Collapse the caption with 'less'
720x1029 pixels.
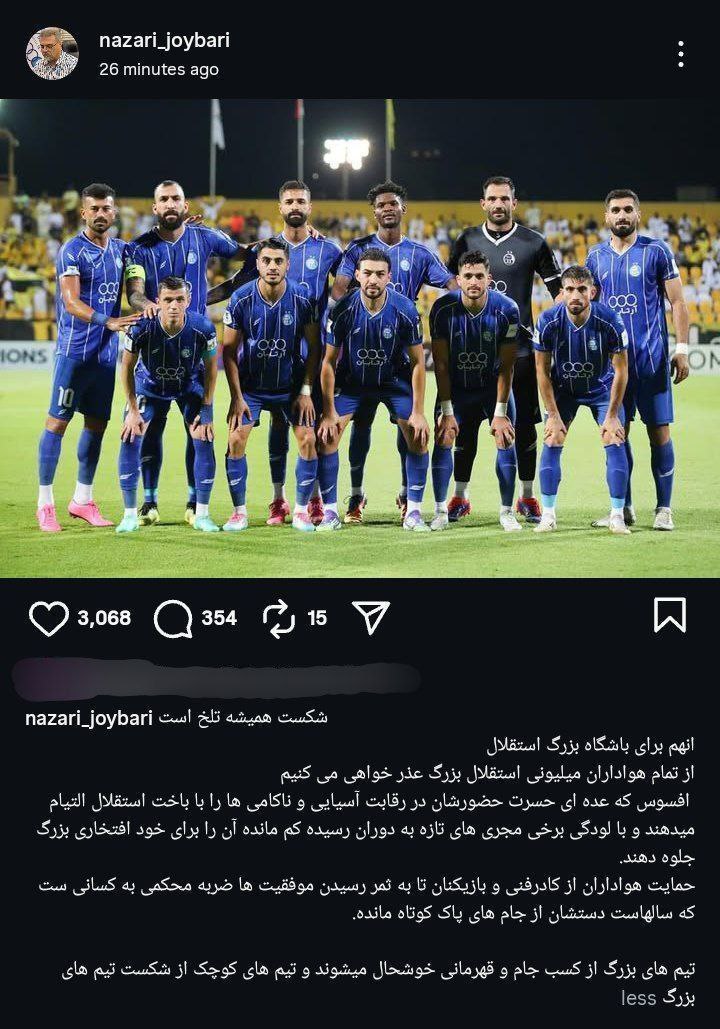tap(638, 998)
